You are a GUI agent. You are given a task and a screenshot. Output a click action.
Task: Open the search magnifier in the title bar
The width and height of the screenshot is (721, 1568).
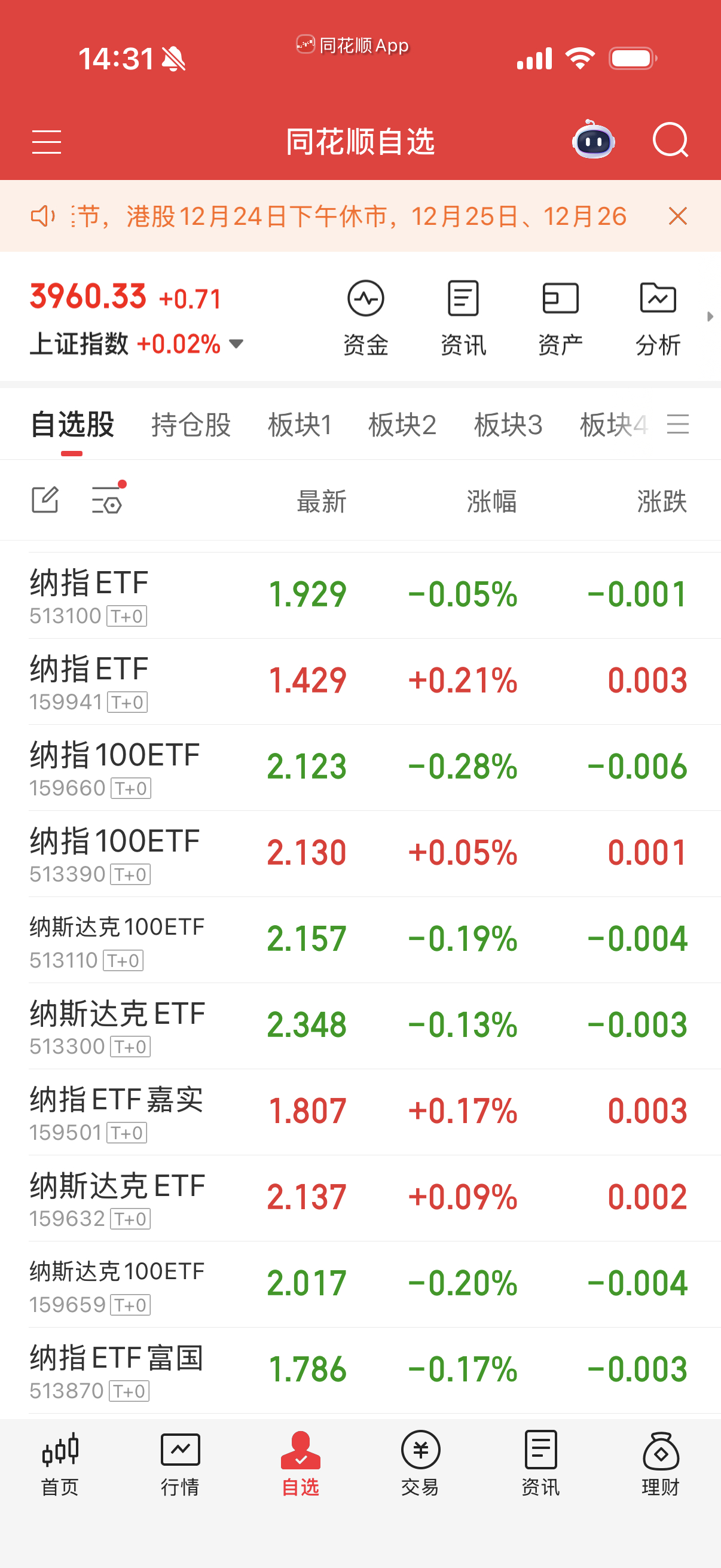[x=671, y=141]
